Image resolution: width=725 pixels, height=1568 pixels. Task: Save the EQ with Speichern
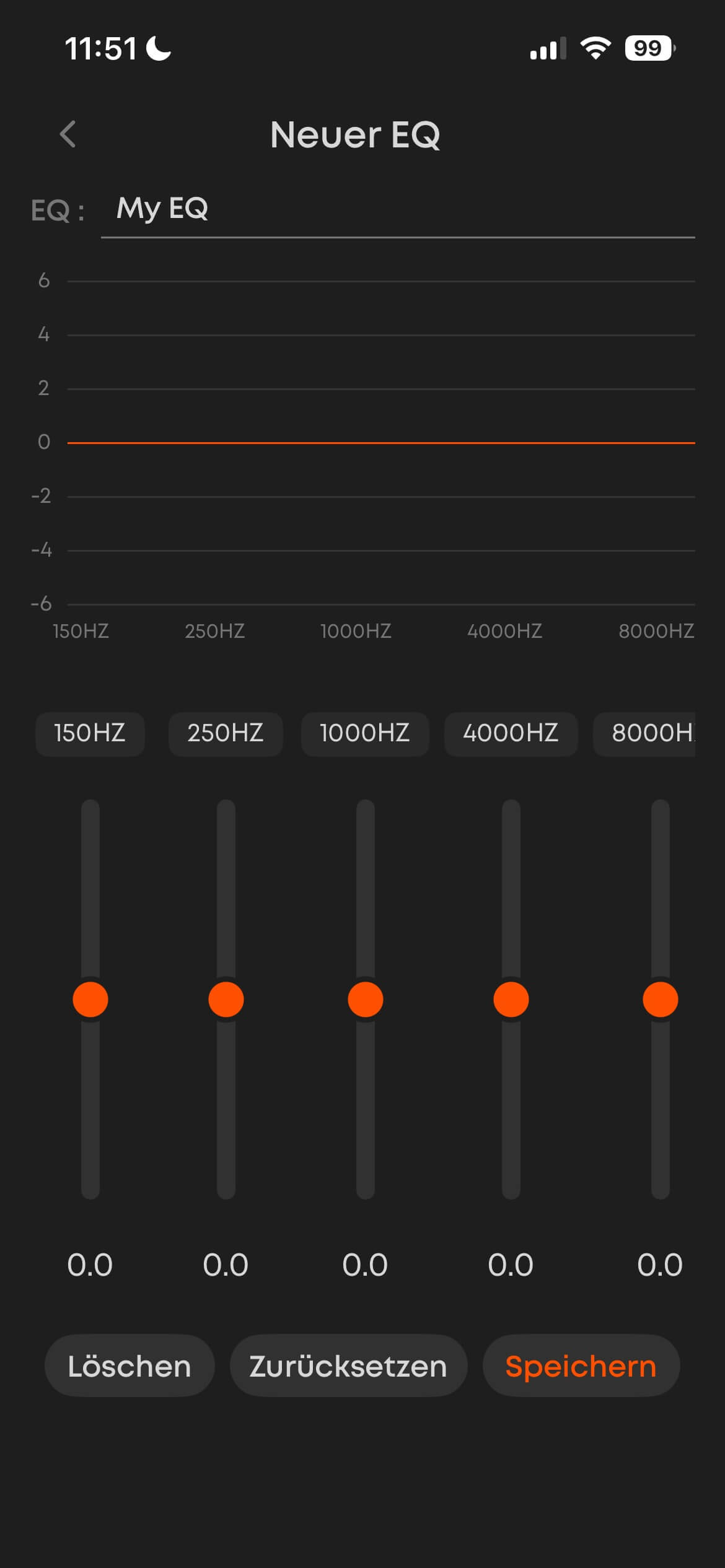tap(581, 1366)
